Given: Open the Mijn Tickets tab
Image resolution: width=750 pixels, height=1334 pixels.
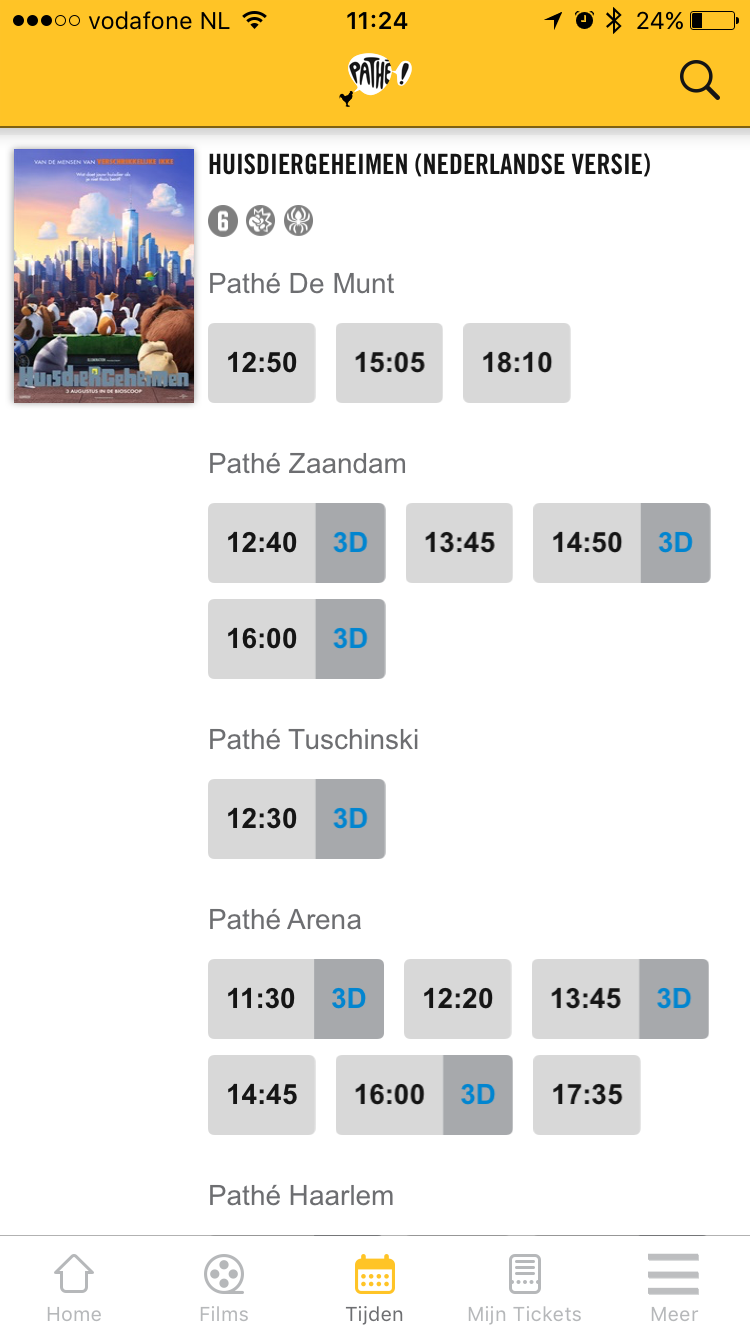Looking at the screenshot, I should pyautogui.click(x=524, y=1288).
